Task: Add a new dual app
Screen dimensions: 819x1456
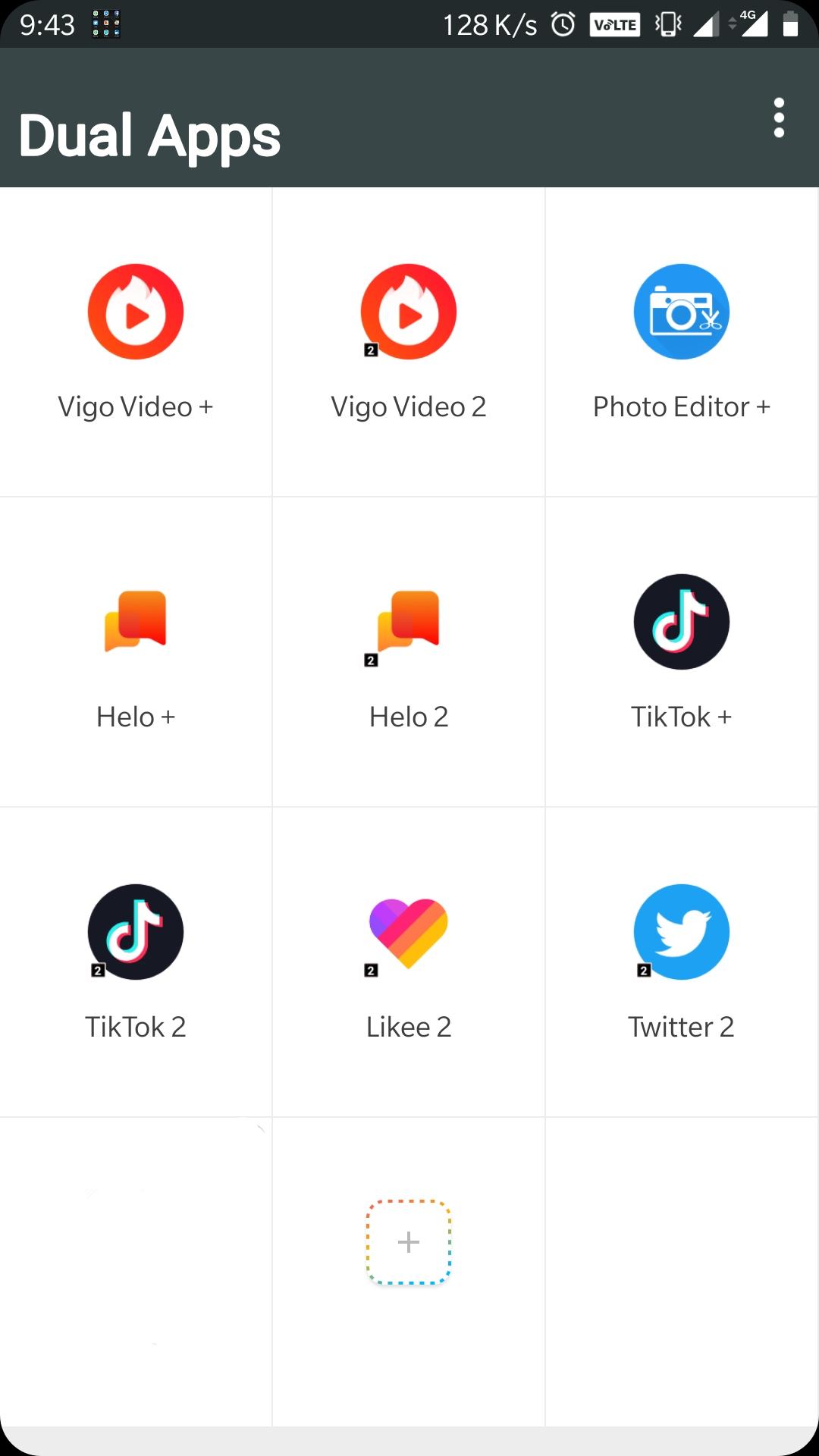Action: 409,1241
